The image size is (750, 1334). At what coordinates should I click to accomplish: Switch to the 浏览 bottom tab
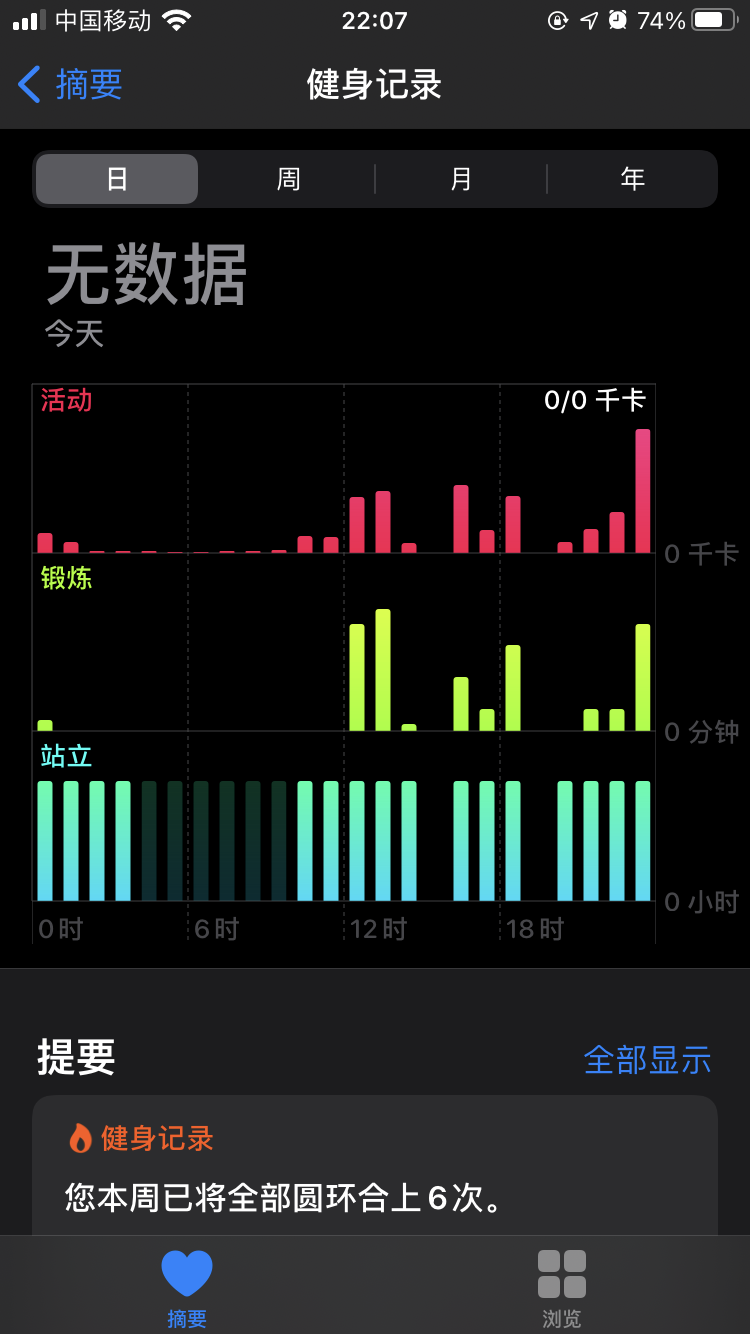(x=561, y=1286)
